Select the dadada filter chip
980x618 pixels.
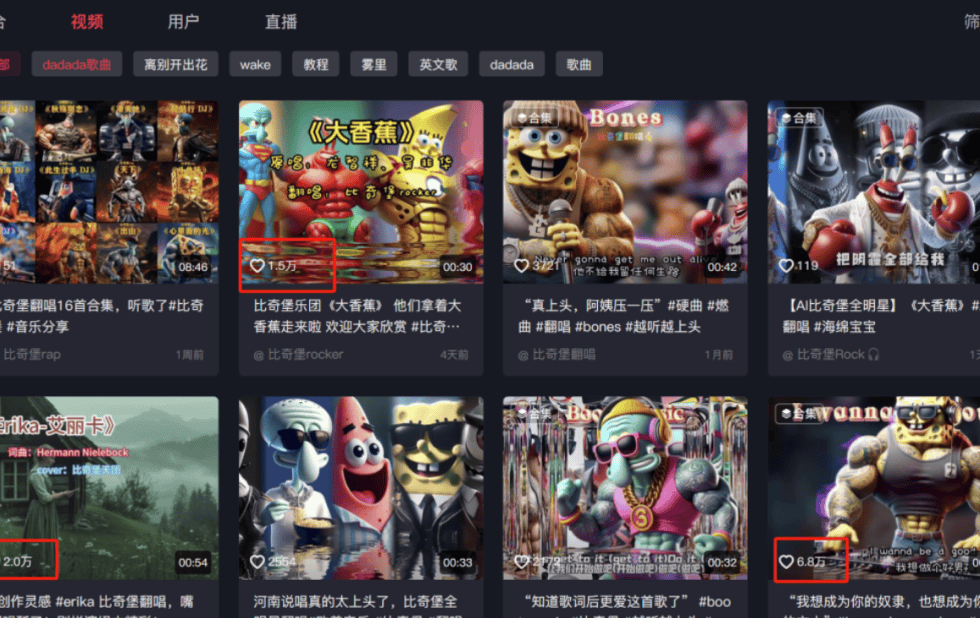coord(511,64)
